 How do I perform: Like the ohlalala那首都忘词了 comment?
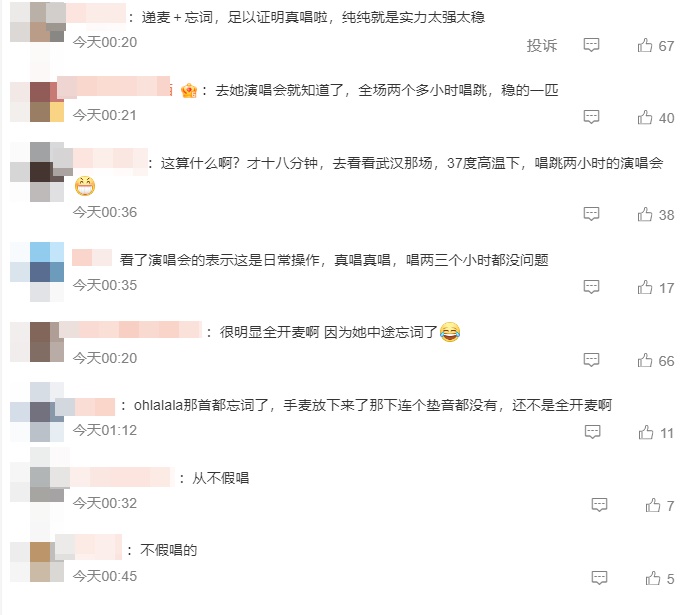point(645,433)
